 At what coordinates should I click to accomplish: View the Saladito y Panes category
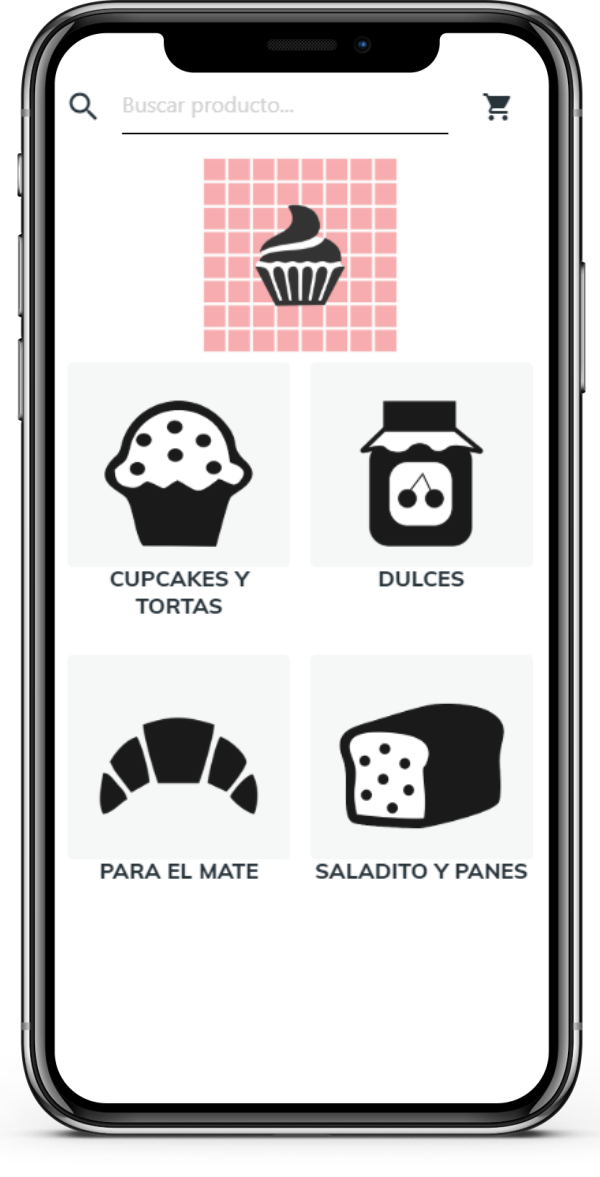pyautogui.click(x=421, y=758)
